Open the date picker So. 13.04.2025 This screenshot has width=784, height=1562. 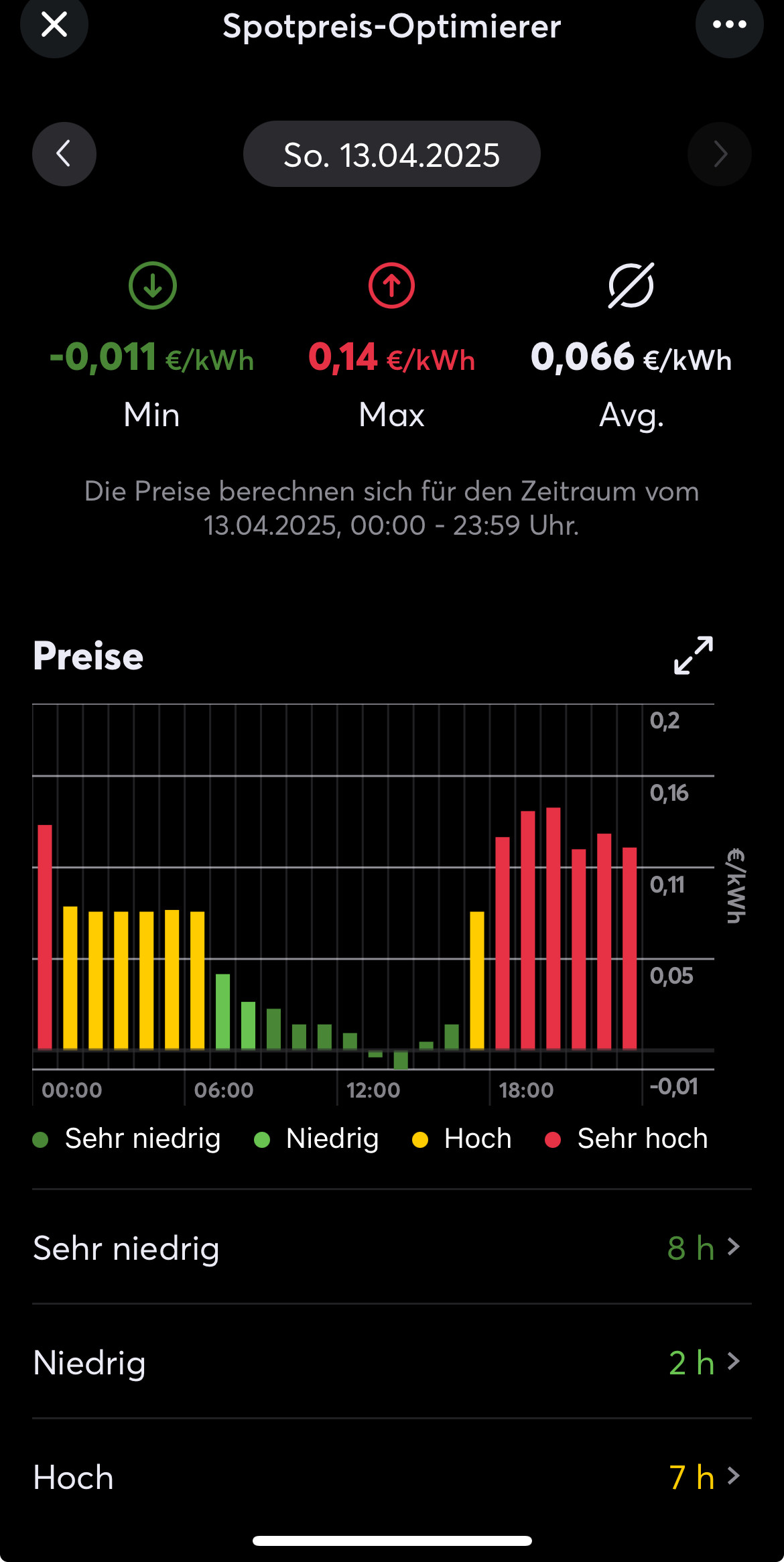pyautogui.click(x=391, y=154)
